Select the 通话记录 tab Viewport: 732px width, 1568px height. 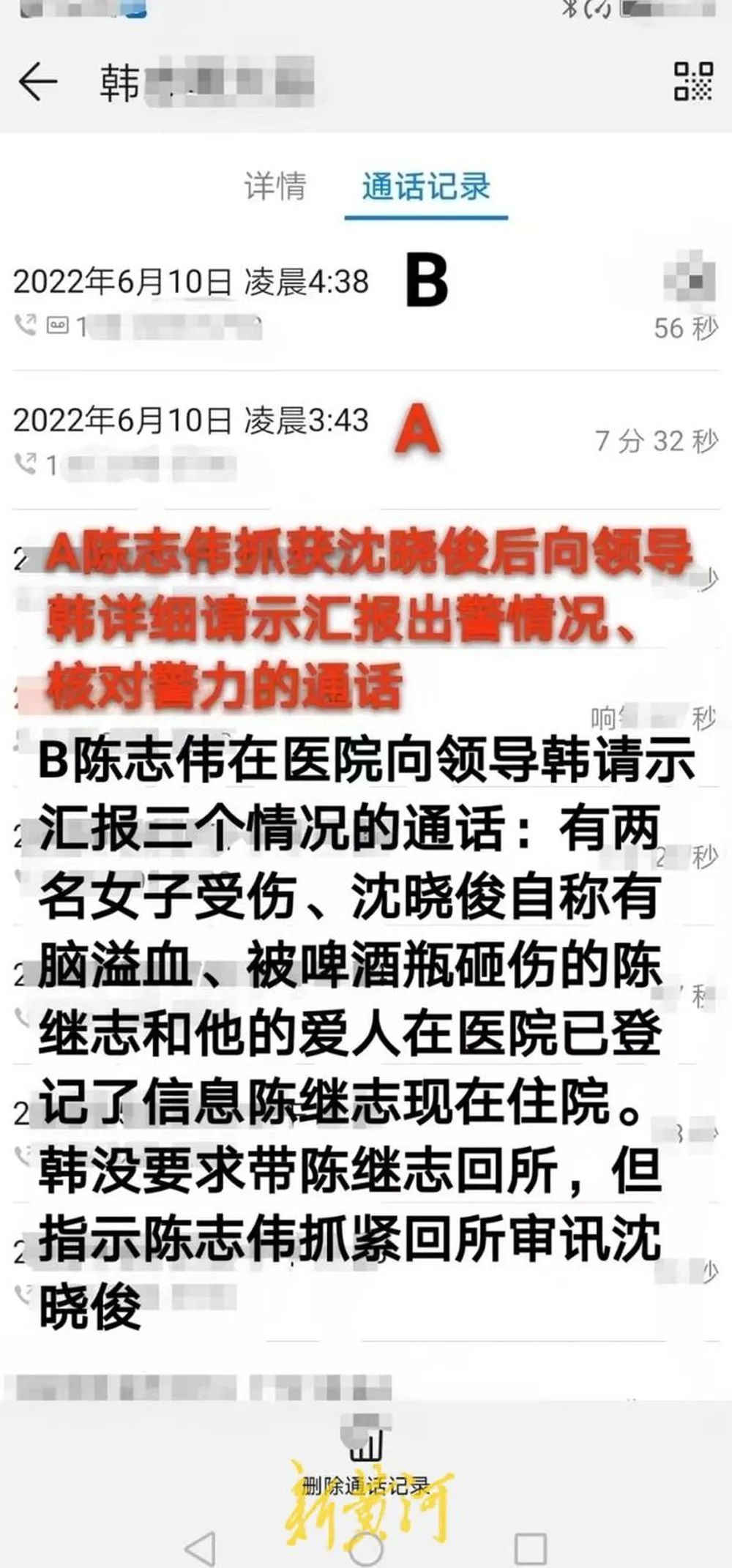click(x=426, y=187)
